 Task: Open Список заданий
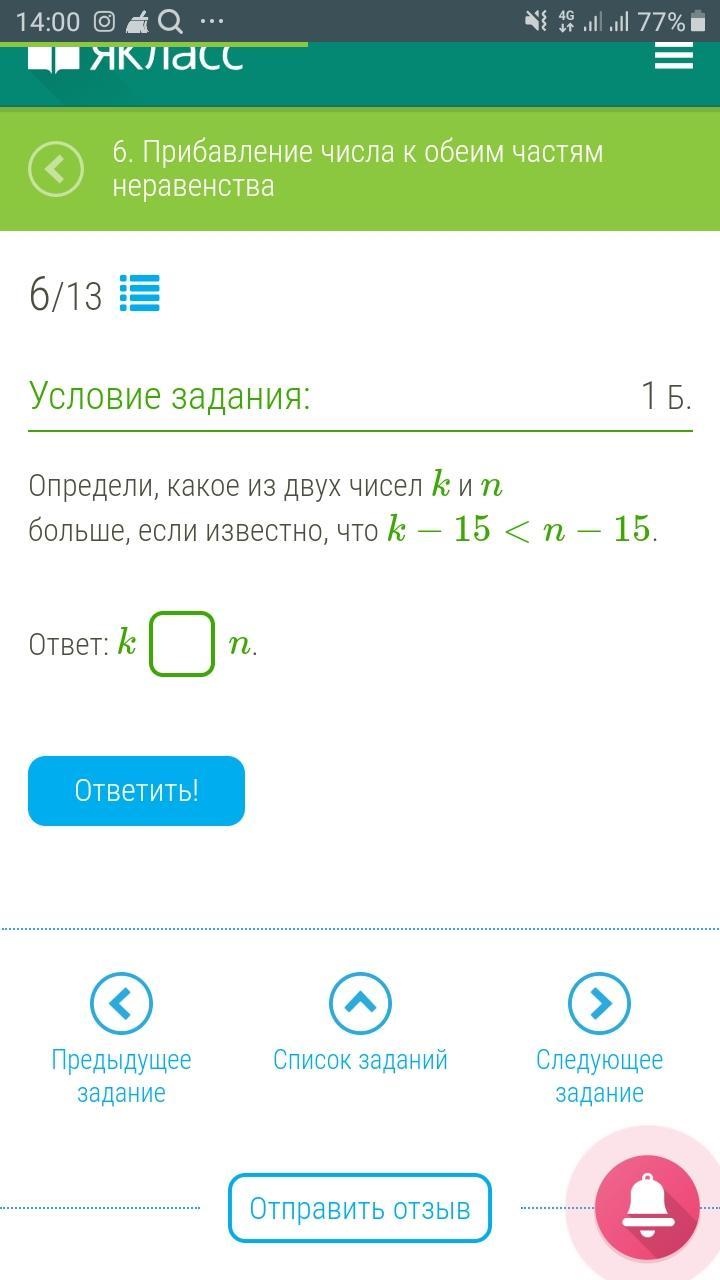click(x=360, y=1003)
